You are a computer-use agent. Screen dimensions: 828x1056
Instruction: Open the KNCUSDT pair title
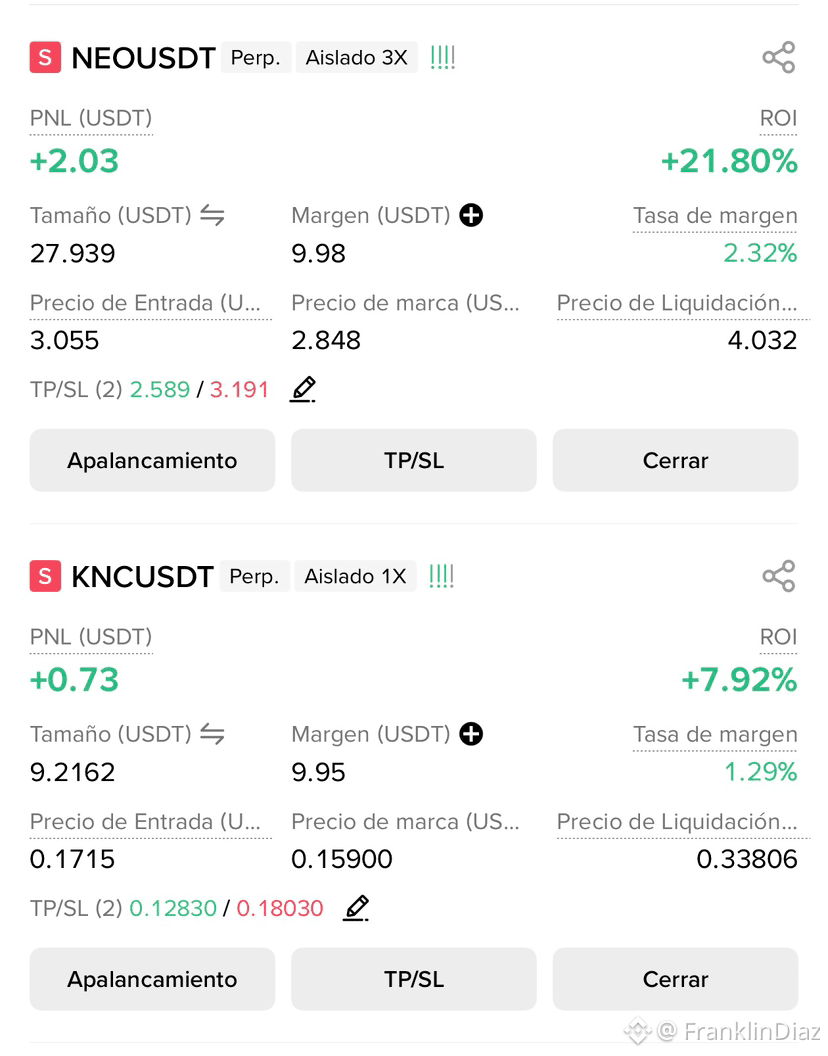(x=142, y=577)
